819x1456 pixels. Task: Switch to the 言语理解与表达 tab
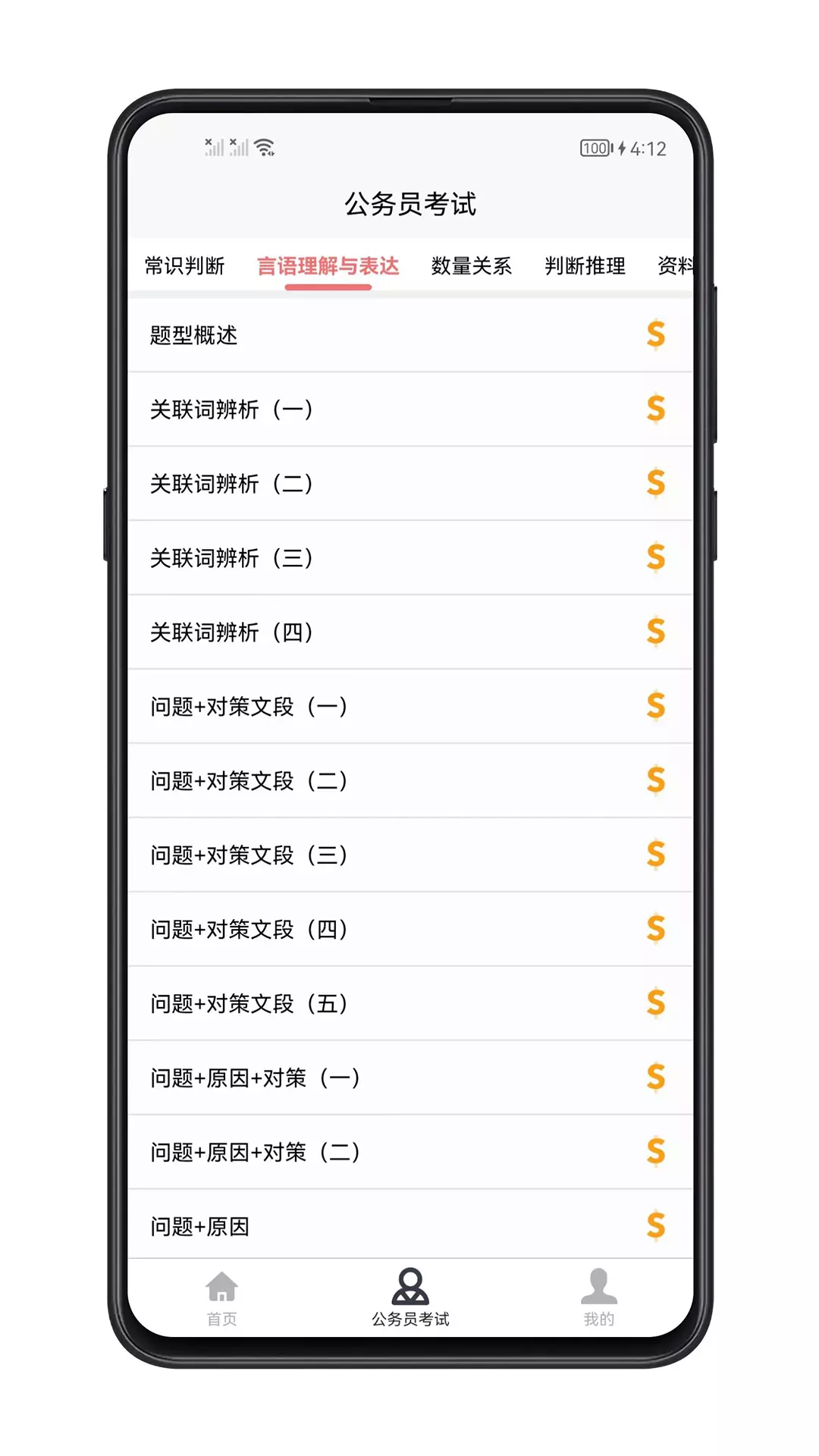click(x=328, y=266)
